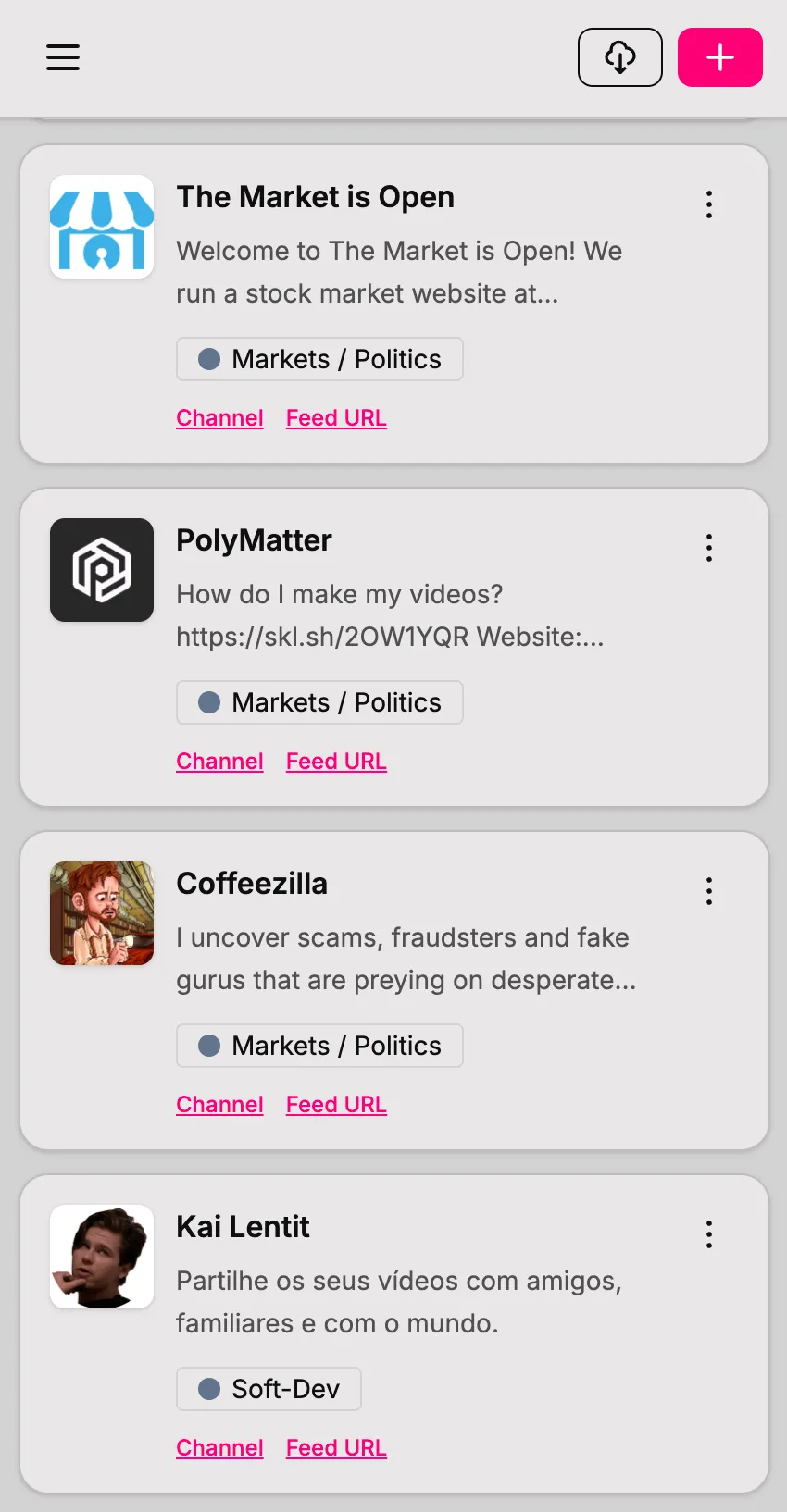Image resolution: width=787 pixels, height=1512 pixels.
Task: Go to Coffeezilla's Channel link
Action: coord(219,1105)
